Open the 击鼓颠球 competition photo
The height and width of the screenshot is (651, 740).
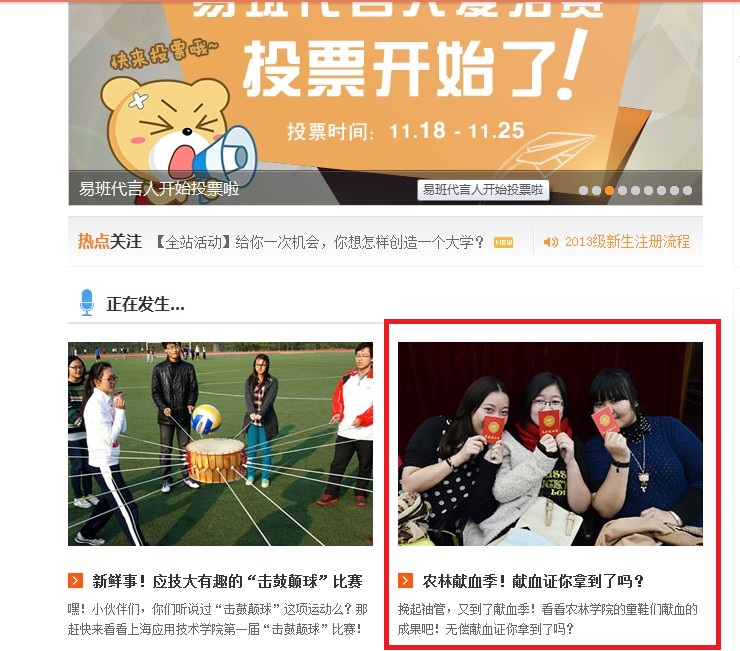[x=220, y=443]
